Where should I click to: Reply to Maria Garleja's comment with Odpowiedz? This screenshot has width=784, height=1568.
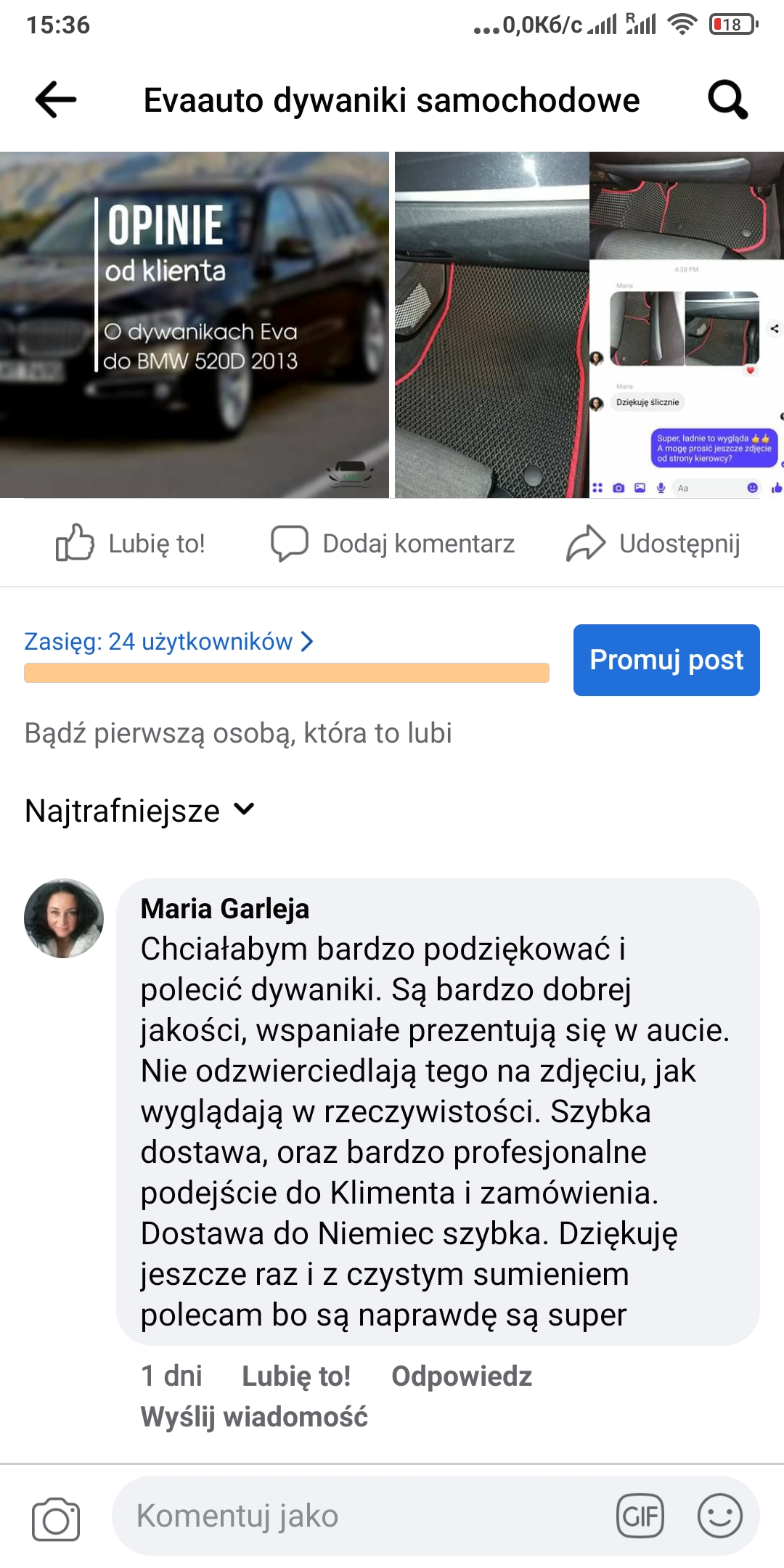pos(462,1376)
